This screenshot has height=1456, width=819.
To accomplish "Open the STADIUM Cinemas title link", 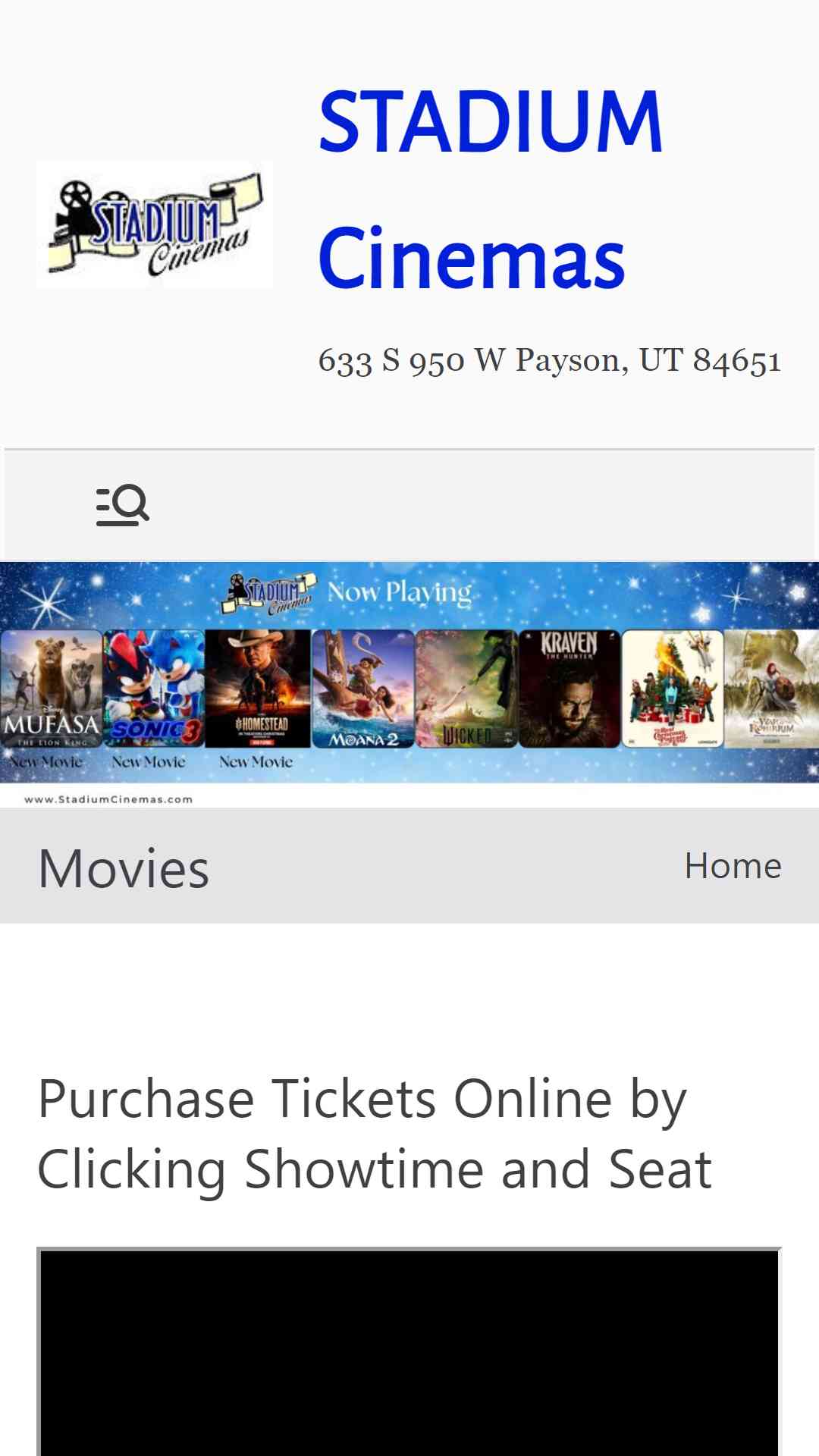I will pyautogui.click(x=491, y=189).
